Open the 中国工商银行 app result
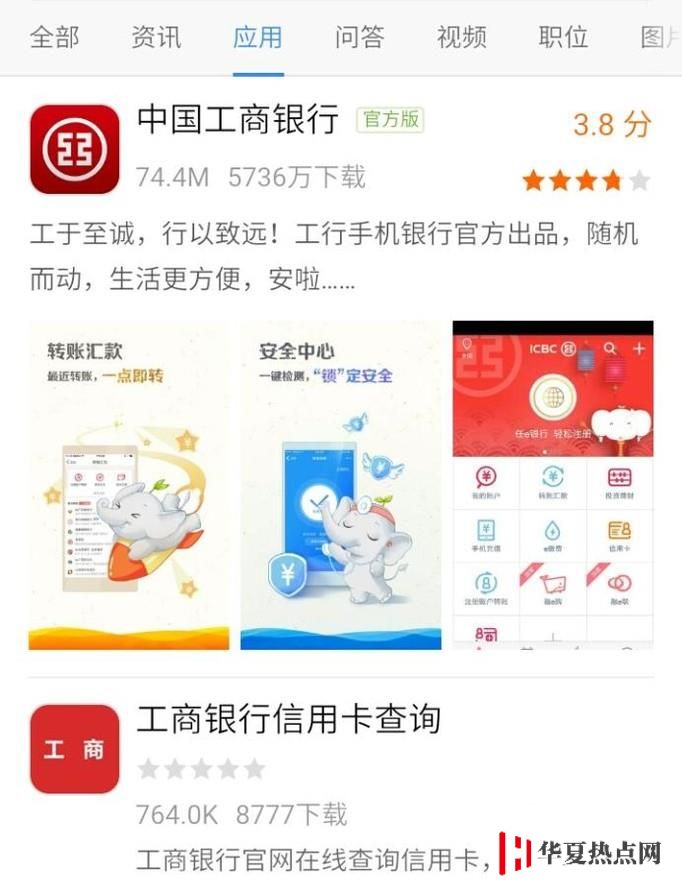Screen dimensions: 682x893 coord(238,121)
